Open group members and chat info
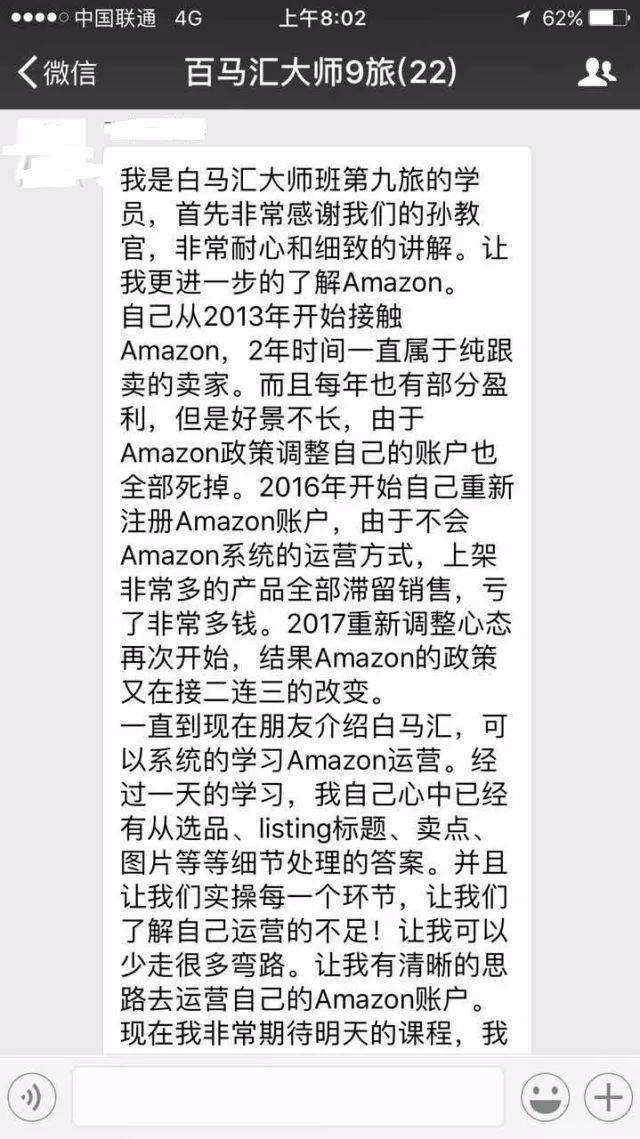The image size is (640, 1139). coord(597,72)
